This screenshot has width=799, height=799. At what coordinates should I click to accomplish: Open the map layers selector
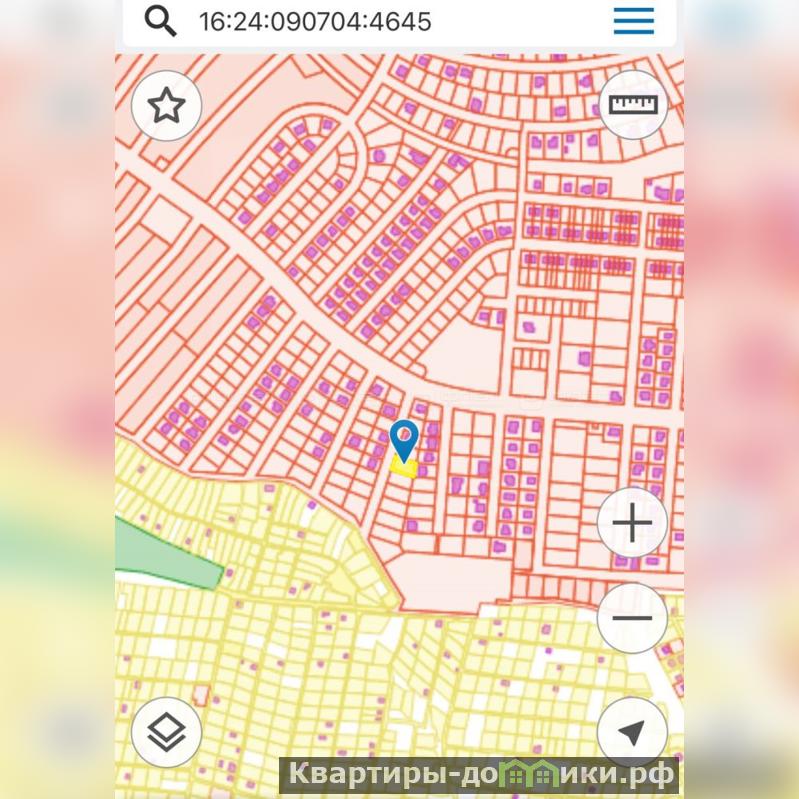166,732
